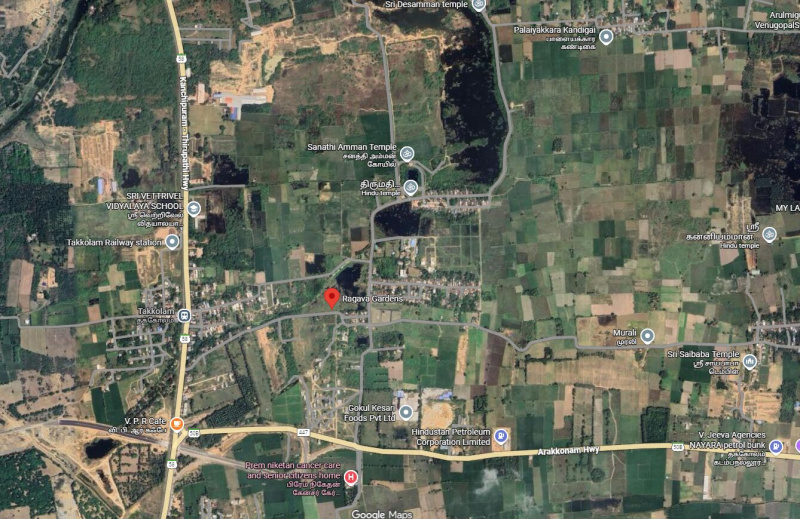Select Sanathi Amman Temple marker
This screenshot has height=519, width=800.
(407, 154)
